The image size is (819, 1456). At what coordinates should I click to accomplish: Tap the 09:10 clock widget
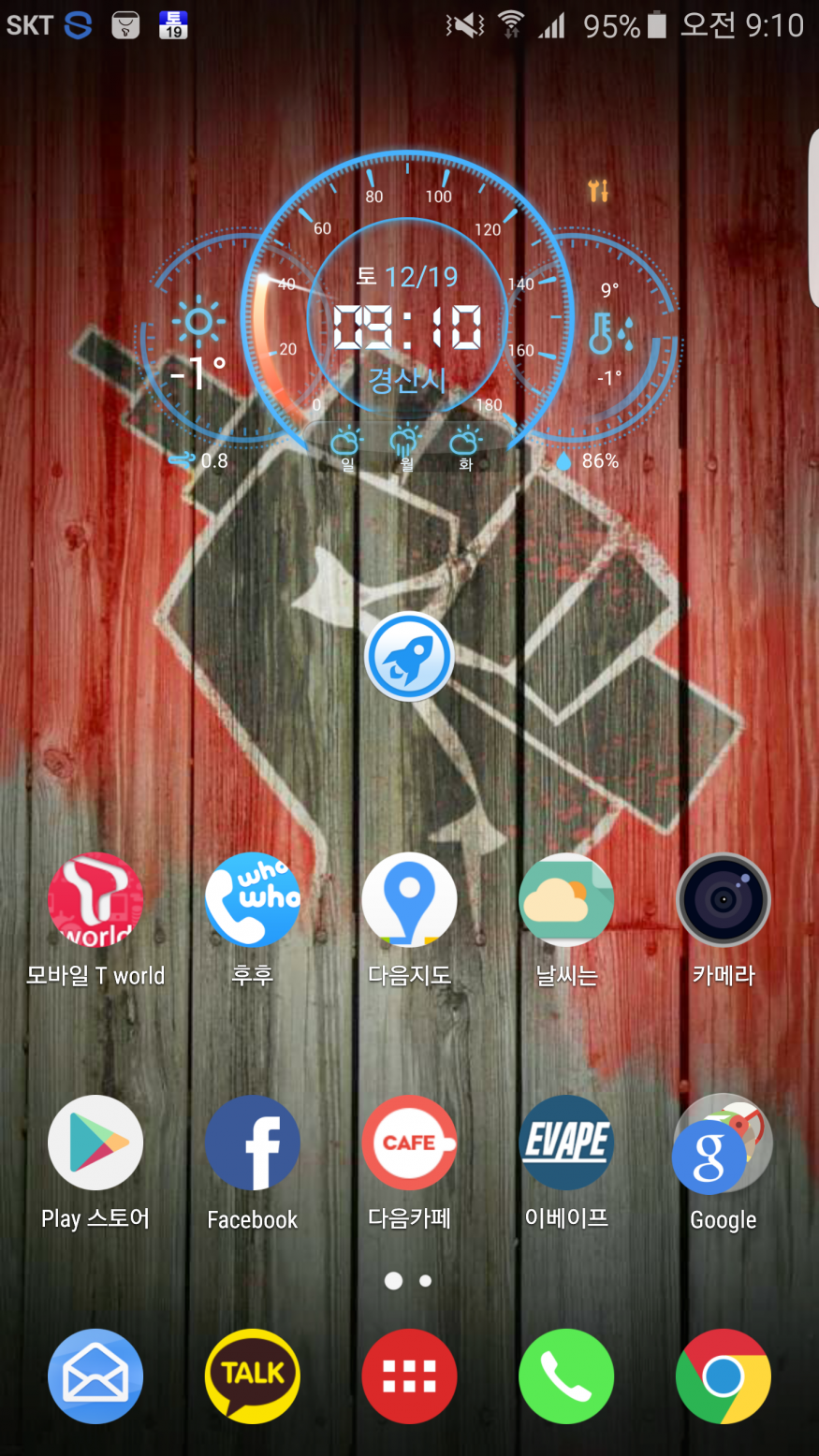[x=408, y=328]
